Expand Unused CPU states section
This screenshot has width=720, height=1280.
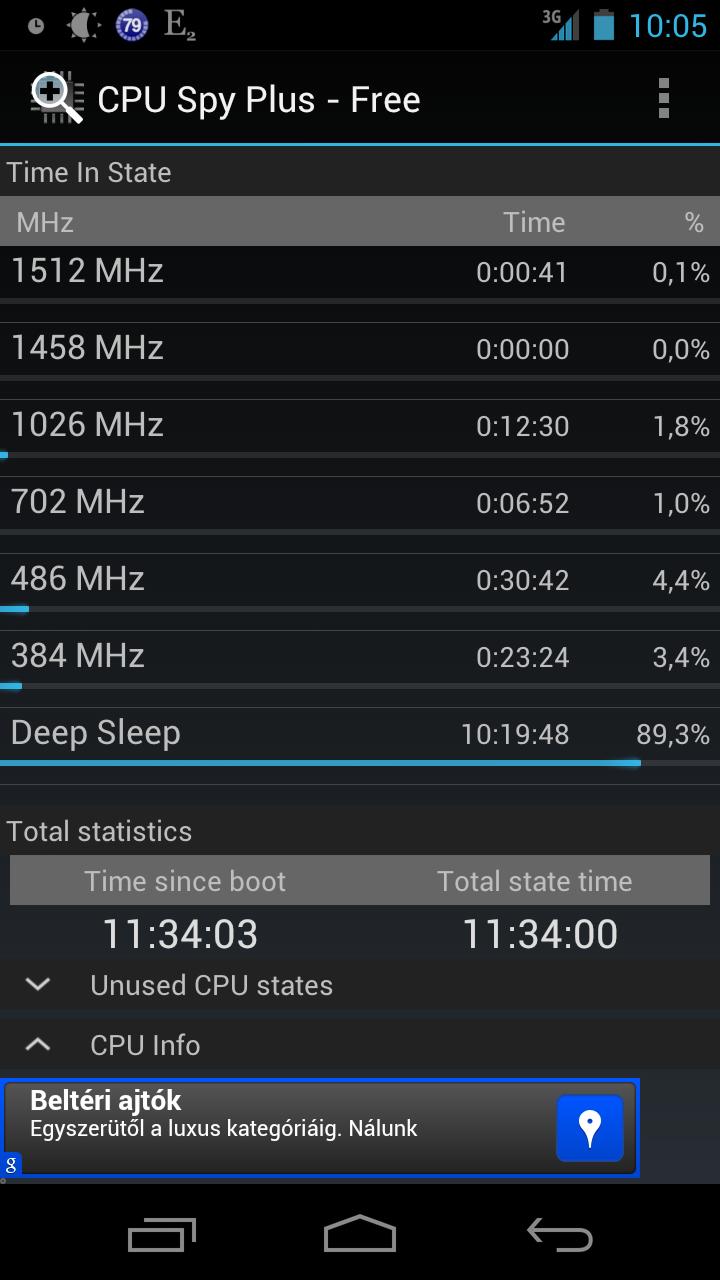point(360,985)
